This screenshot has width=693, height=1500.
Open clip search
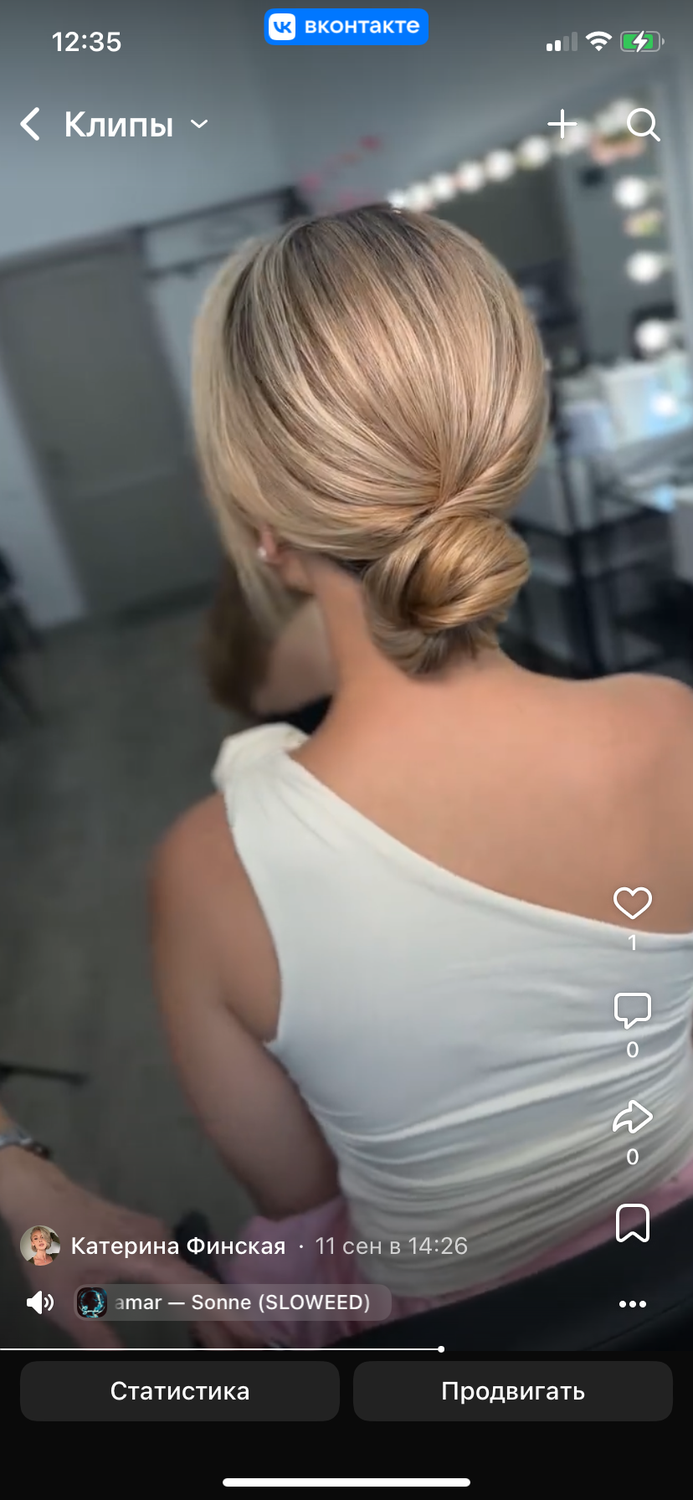[x=643, y=125]
